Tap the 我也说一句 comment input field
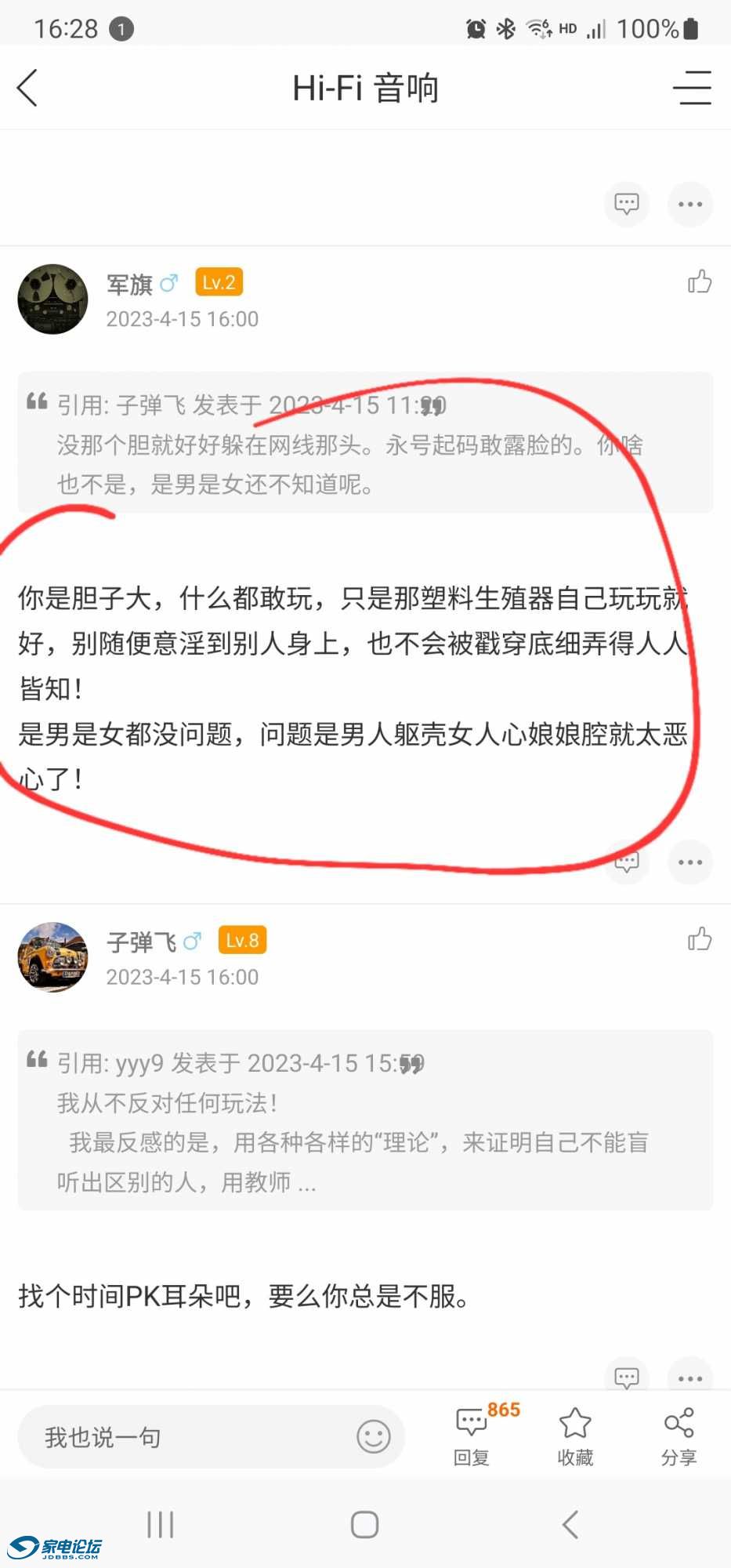 point(157,1436)
